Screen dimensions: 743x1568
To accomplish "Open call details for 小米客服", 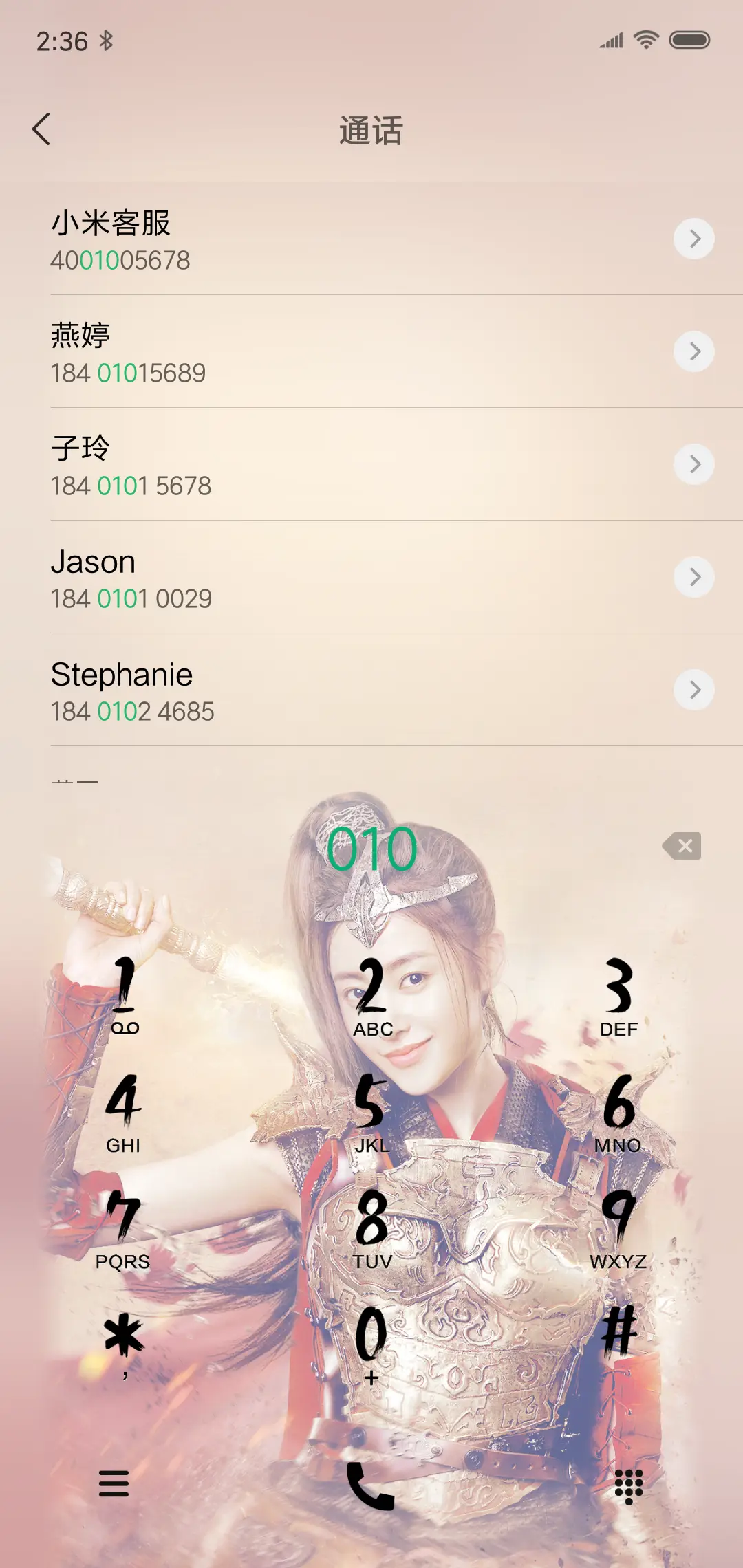I will click(x=695, y=239).
